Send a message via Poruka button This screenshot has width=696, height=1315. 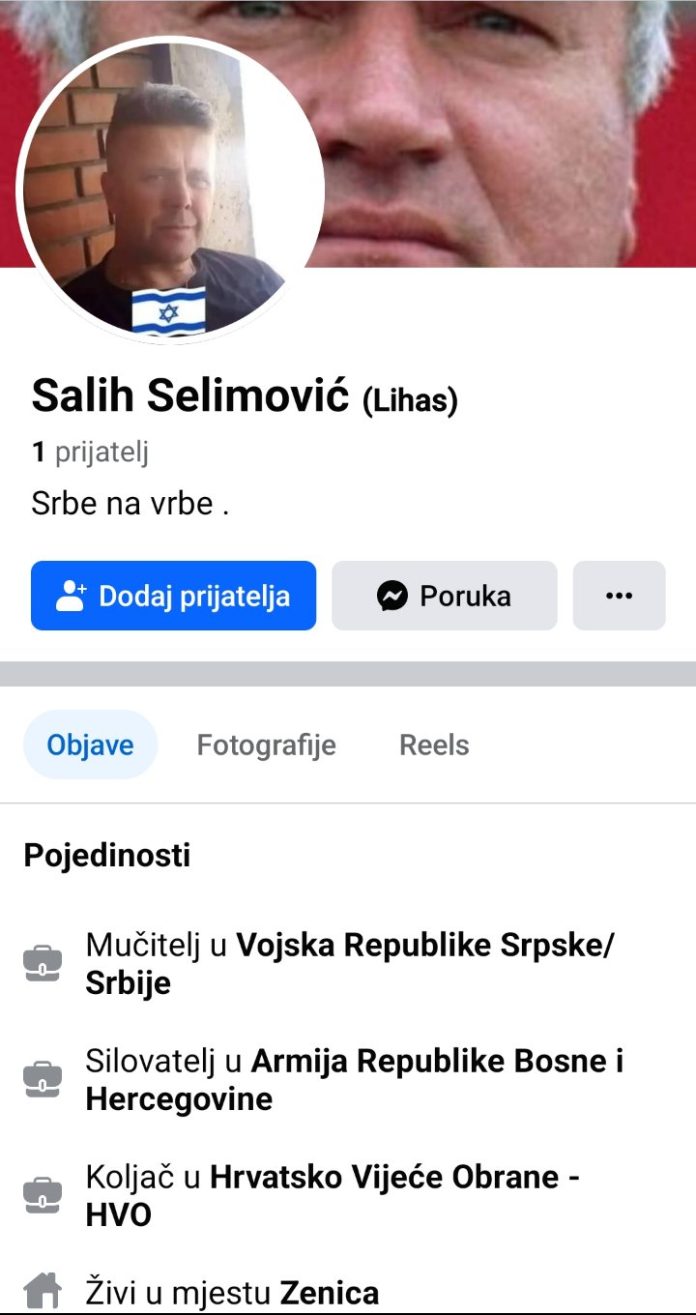click(444, 596)
